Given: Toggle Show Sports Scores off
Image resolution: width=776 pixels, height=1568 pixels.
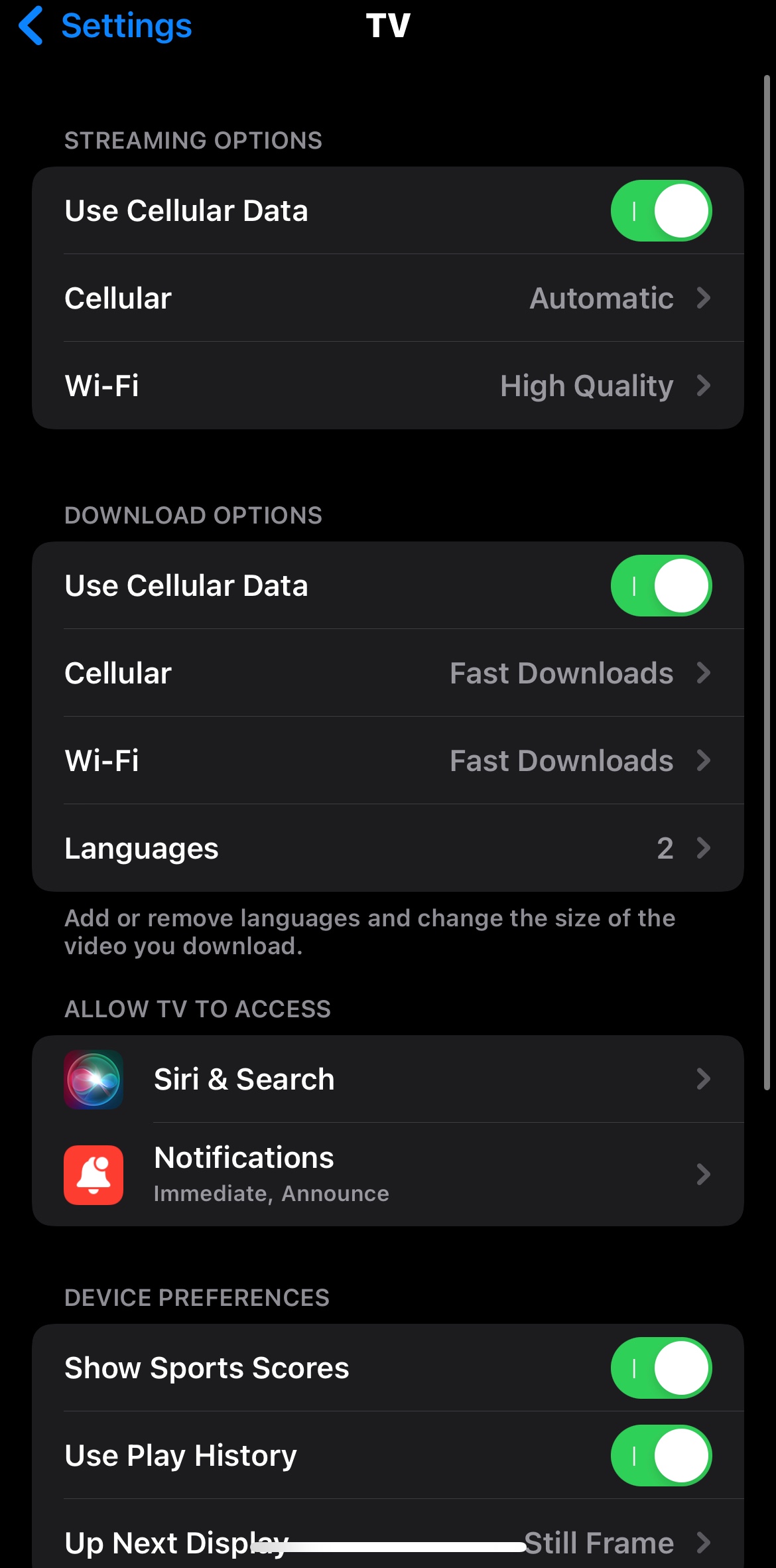Looking at the screenshot, I should [661, 1368].
